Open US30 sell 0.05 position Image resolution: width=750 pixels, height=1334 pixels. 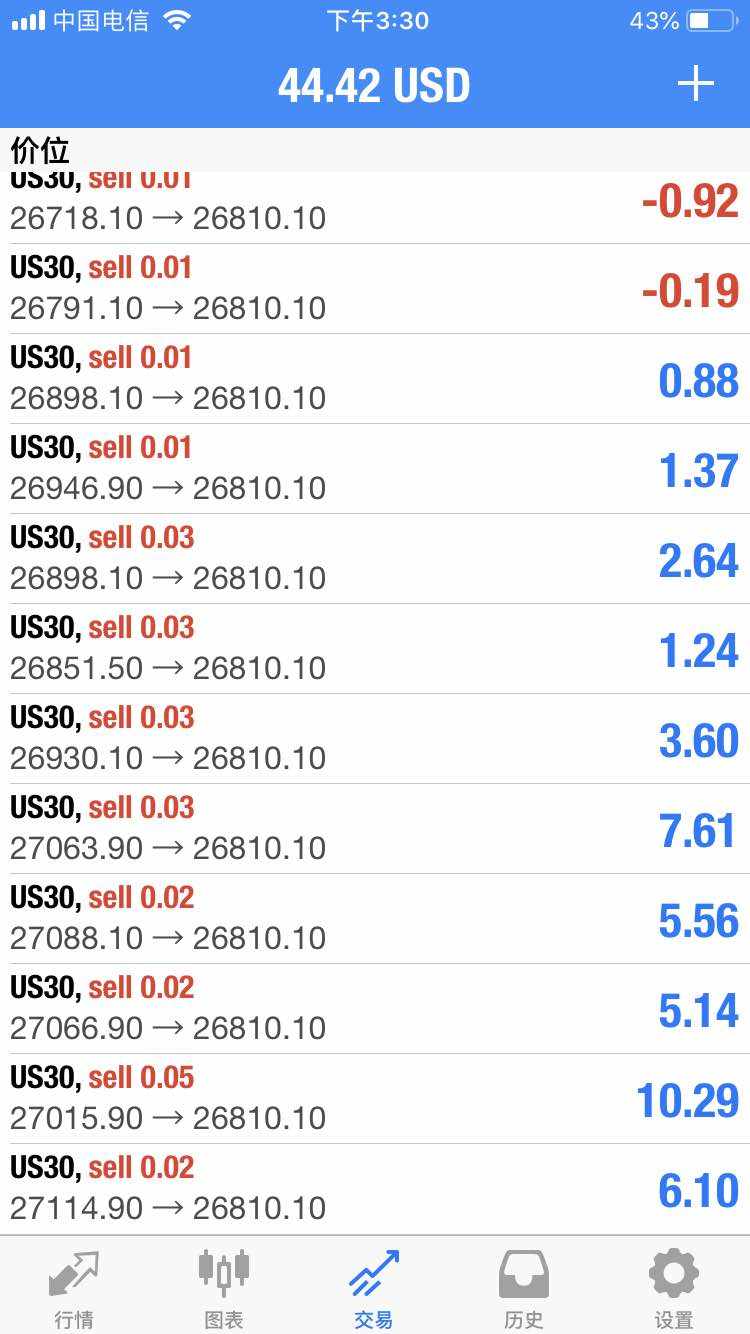click(x=375, y=1099)
